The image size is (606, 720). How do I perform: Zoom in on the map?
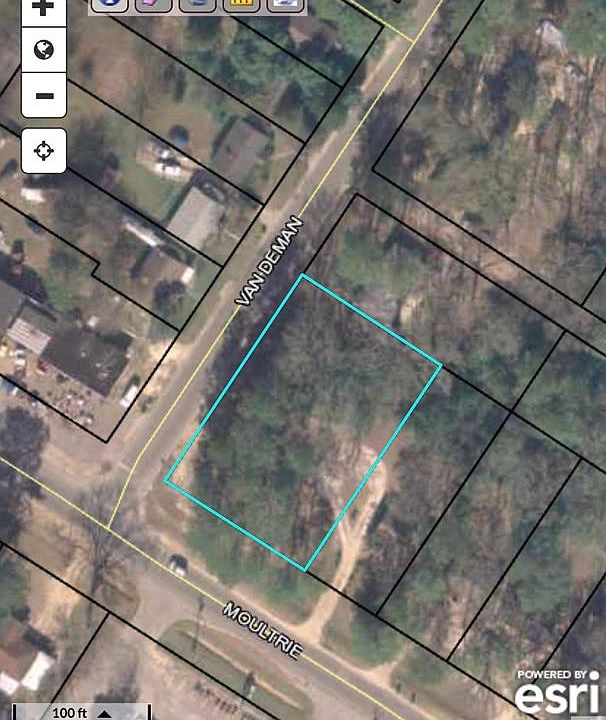tap(44, 9)
